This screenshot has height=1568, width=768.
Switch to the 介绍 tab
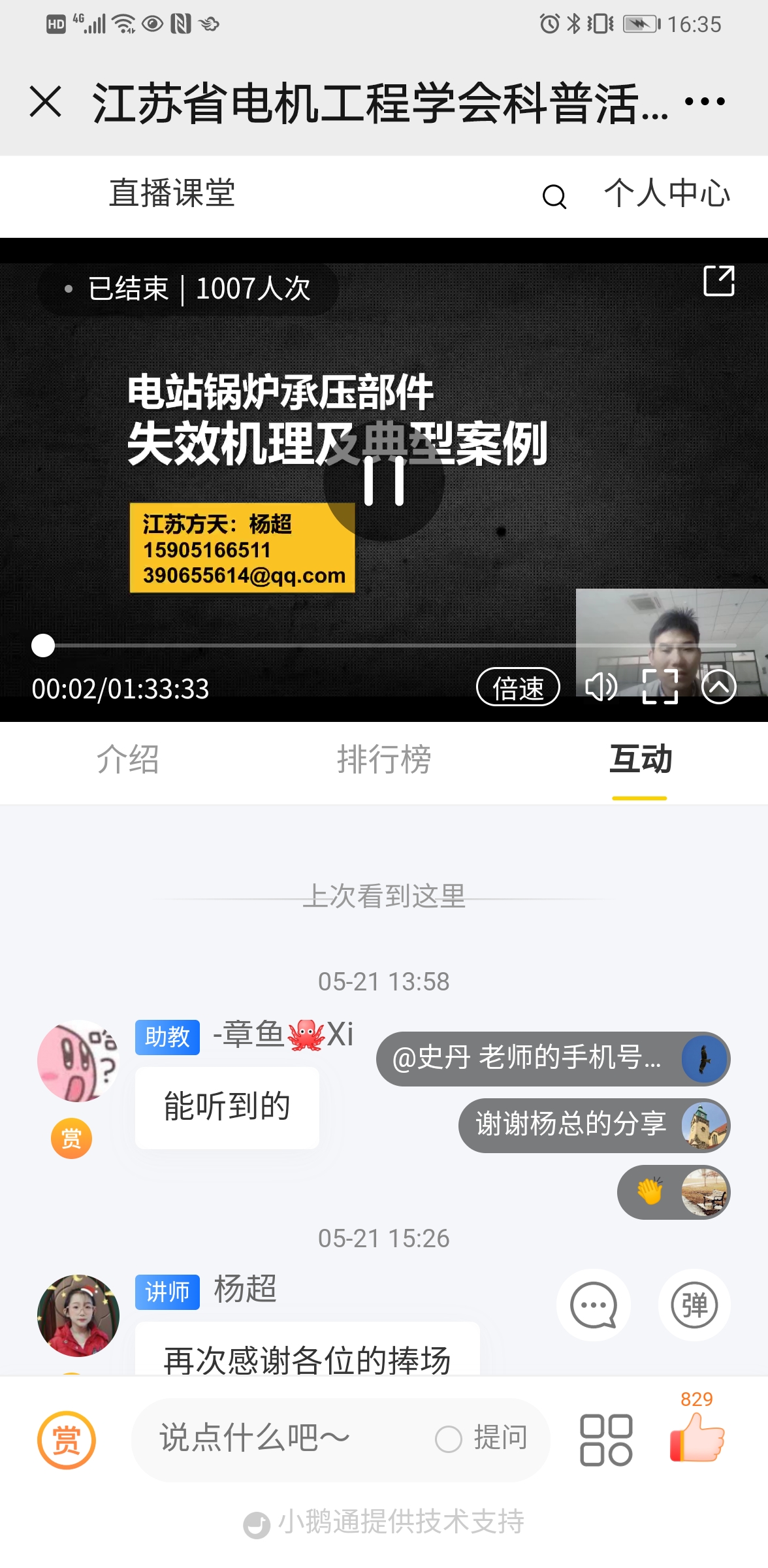click(x=128, y=760)
